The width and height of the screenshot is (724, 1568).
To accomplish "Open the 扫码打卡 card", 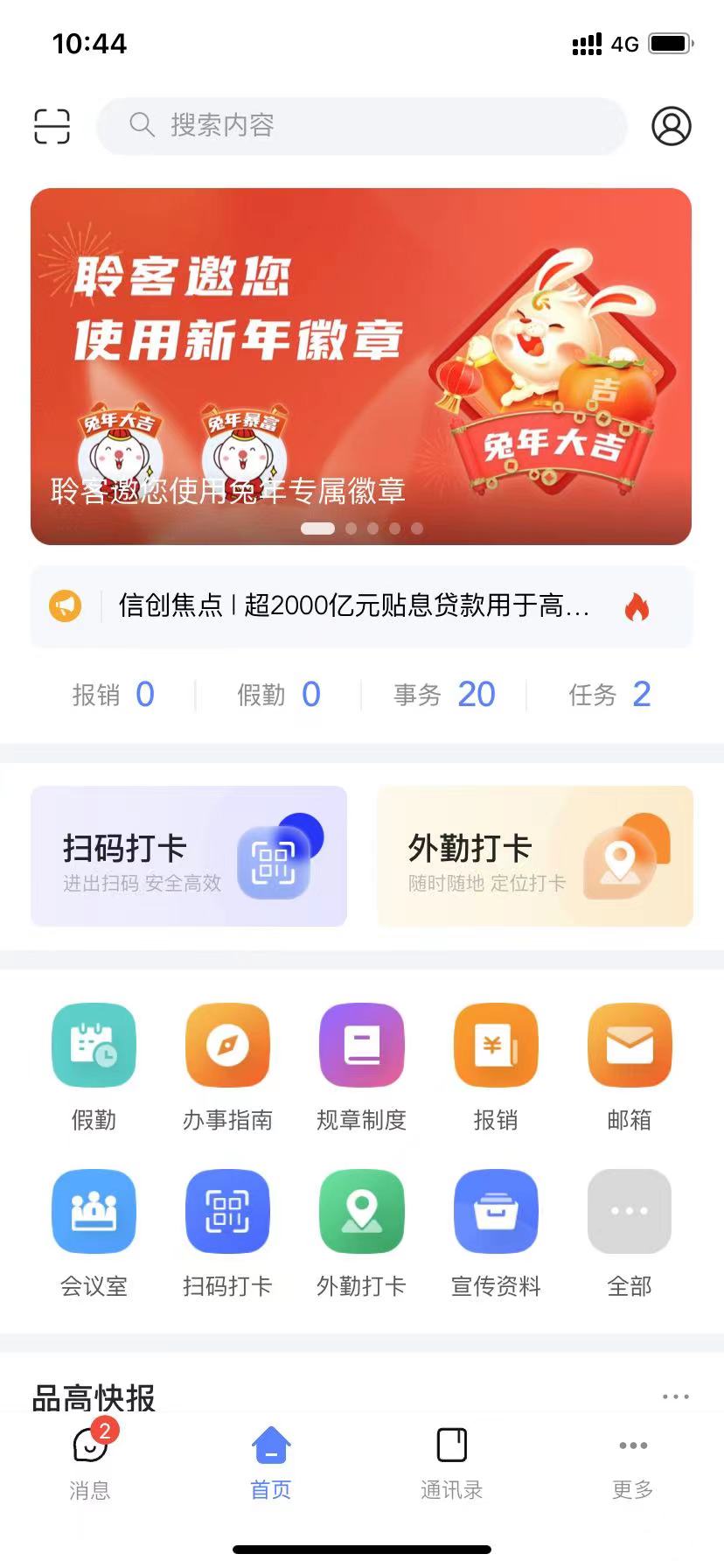I will point(189,856).
